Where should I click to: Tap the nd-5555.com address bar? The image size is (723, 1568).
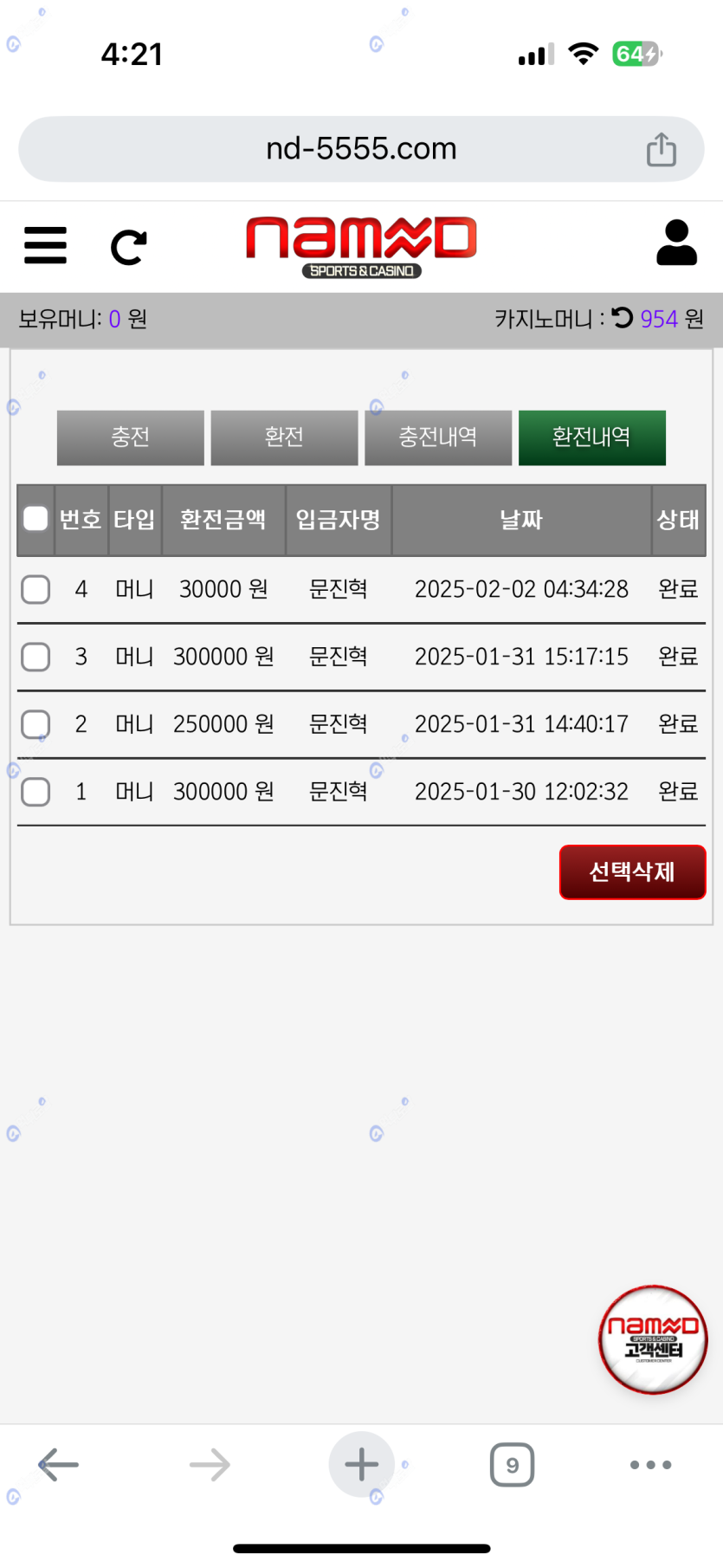tap(361, 149)
